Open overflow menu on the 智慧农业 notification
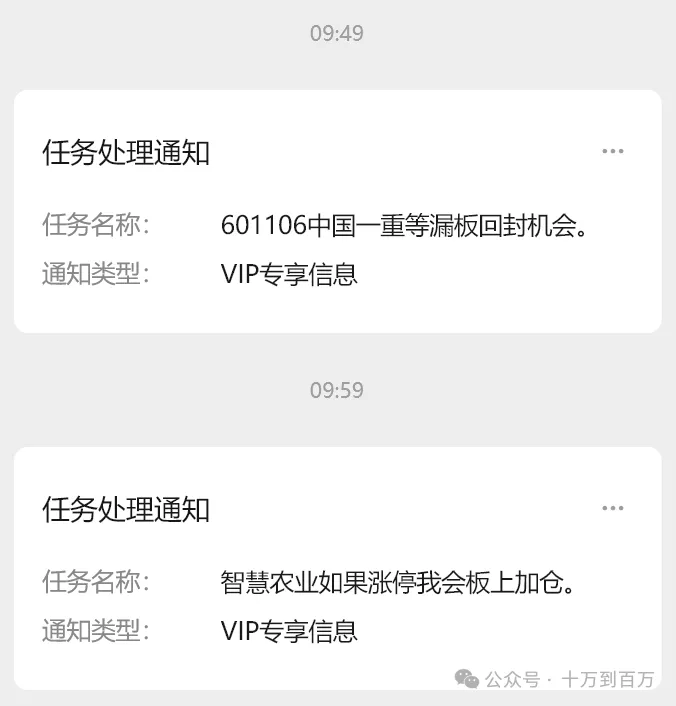676x706 pixels. coord(612,509)
